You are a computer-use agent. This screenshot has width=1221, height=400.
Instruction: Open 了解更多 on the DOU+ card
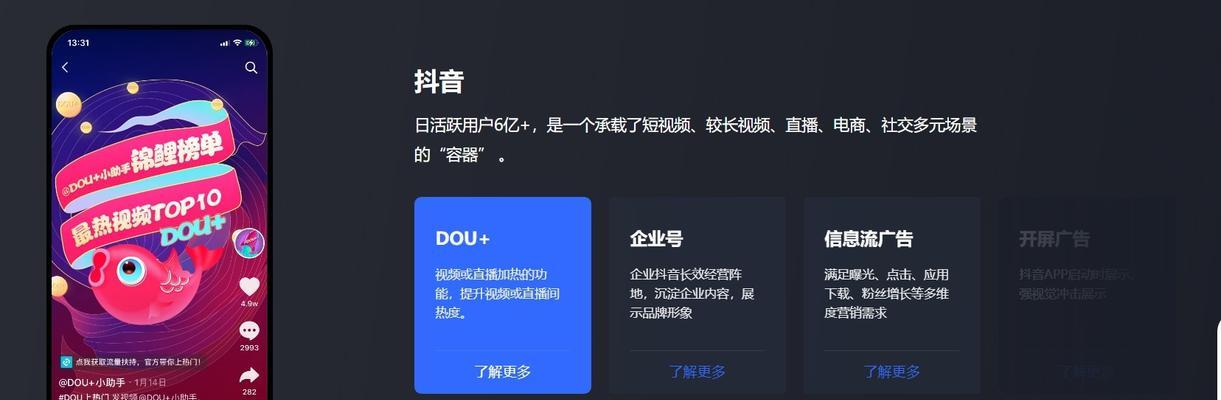click(x=502, y=371)
